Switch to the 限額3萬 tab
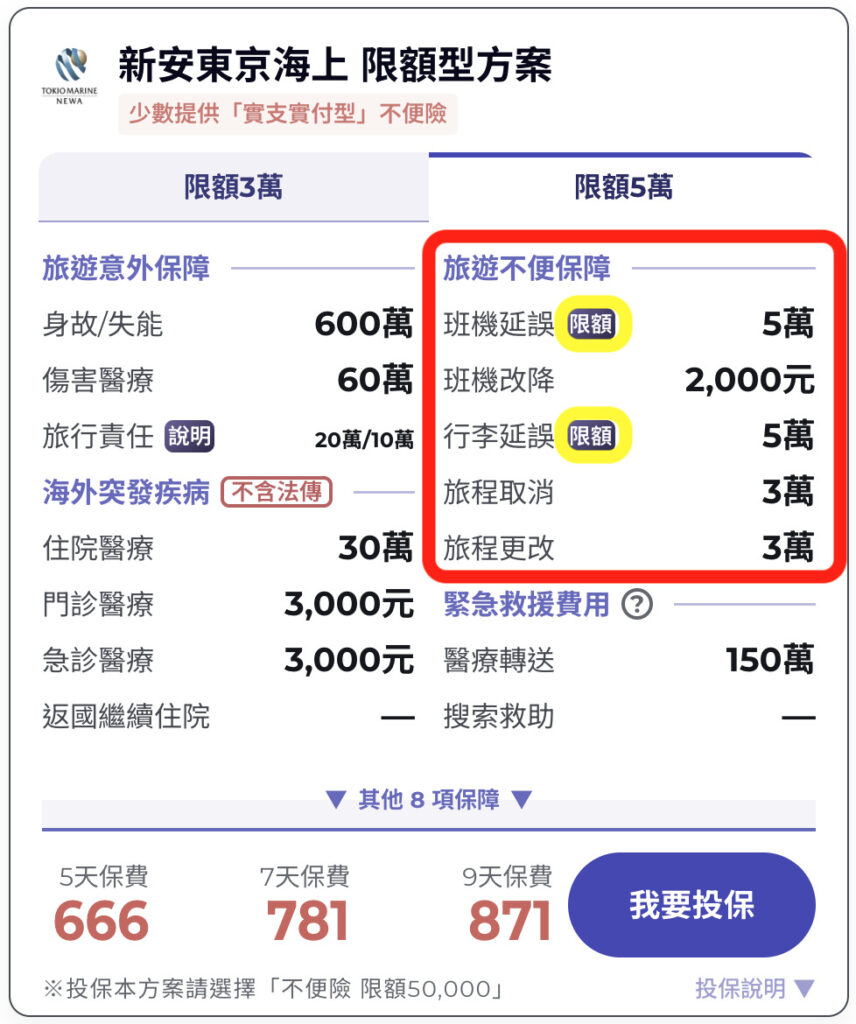The image size is (856, 1024). (x=233, y=187)
